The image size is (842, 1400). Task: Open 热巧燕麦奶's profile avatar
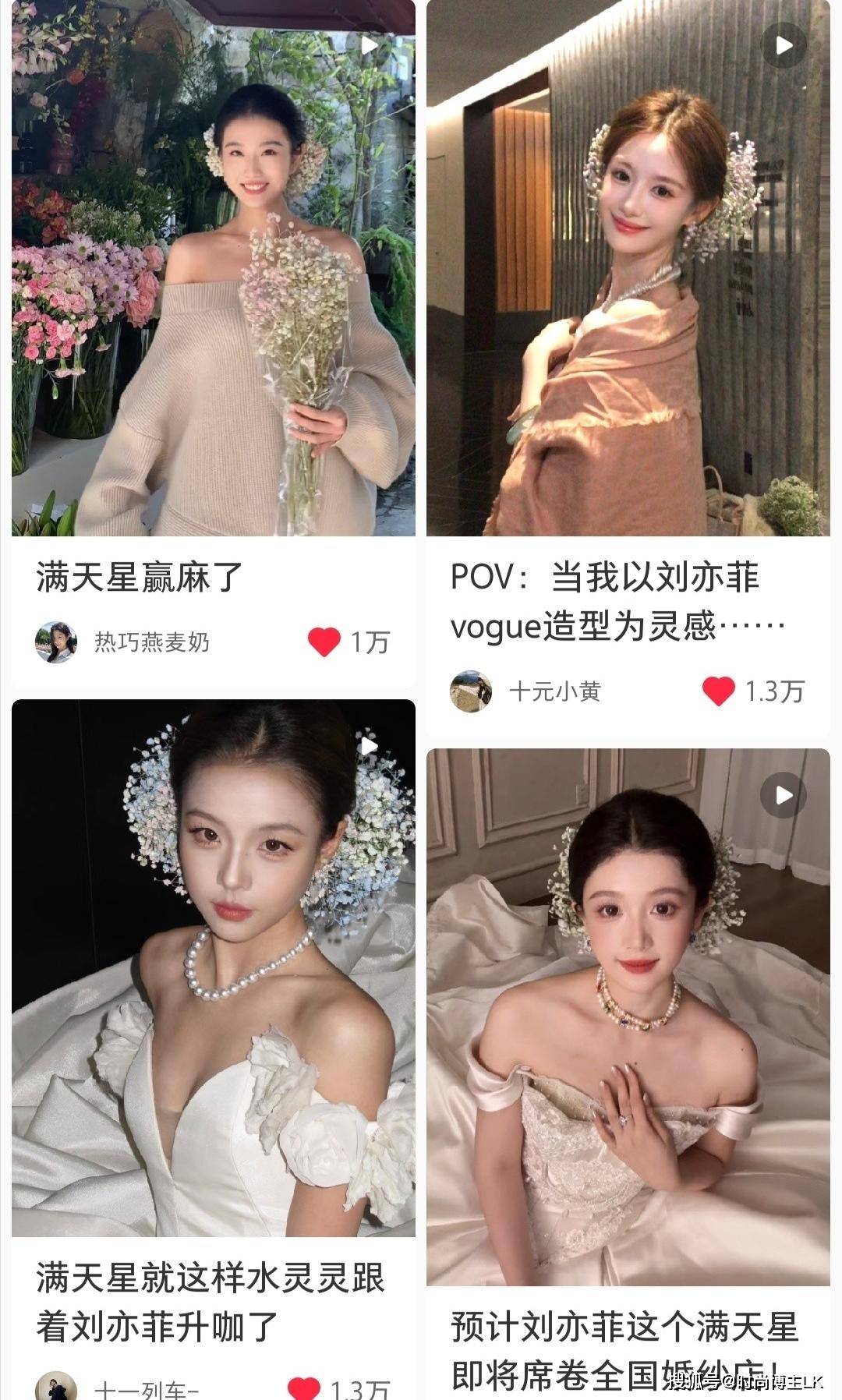(x=56, y=642)
